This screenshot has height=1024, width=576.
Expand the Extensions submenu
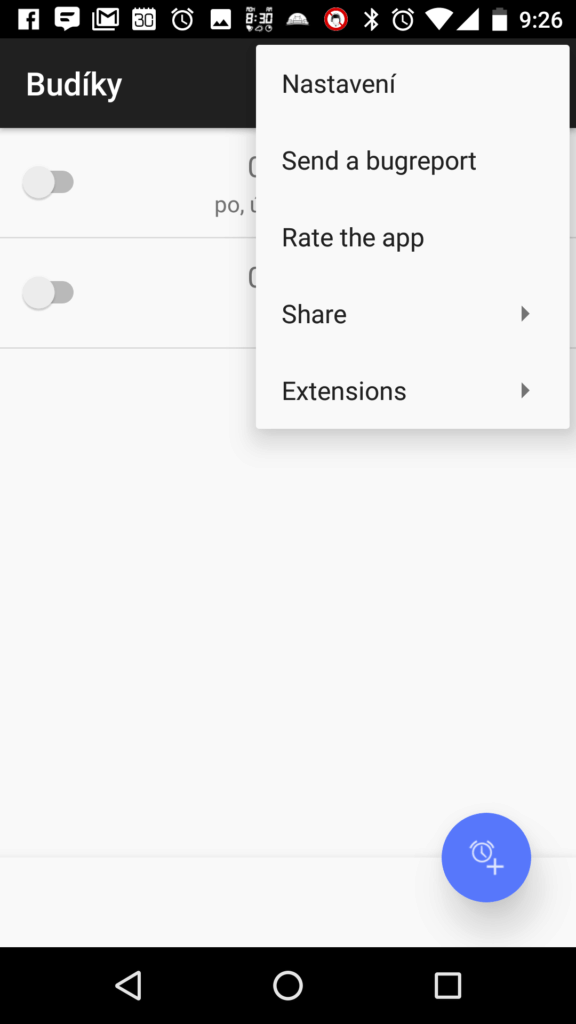pos(413,391)
